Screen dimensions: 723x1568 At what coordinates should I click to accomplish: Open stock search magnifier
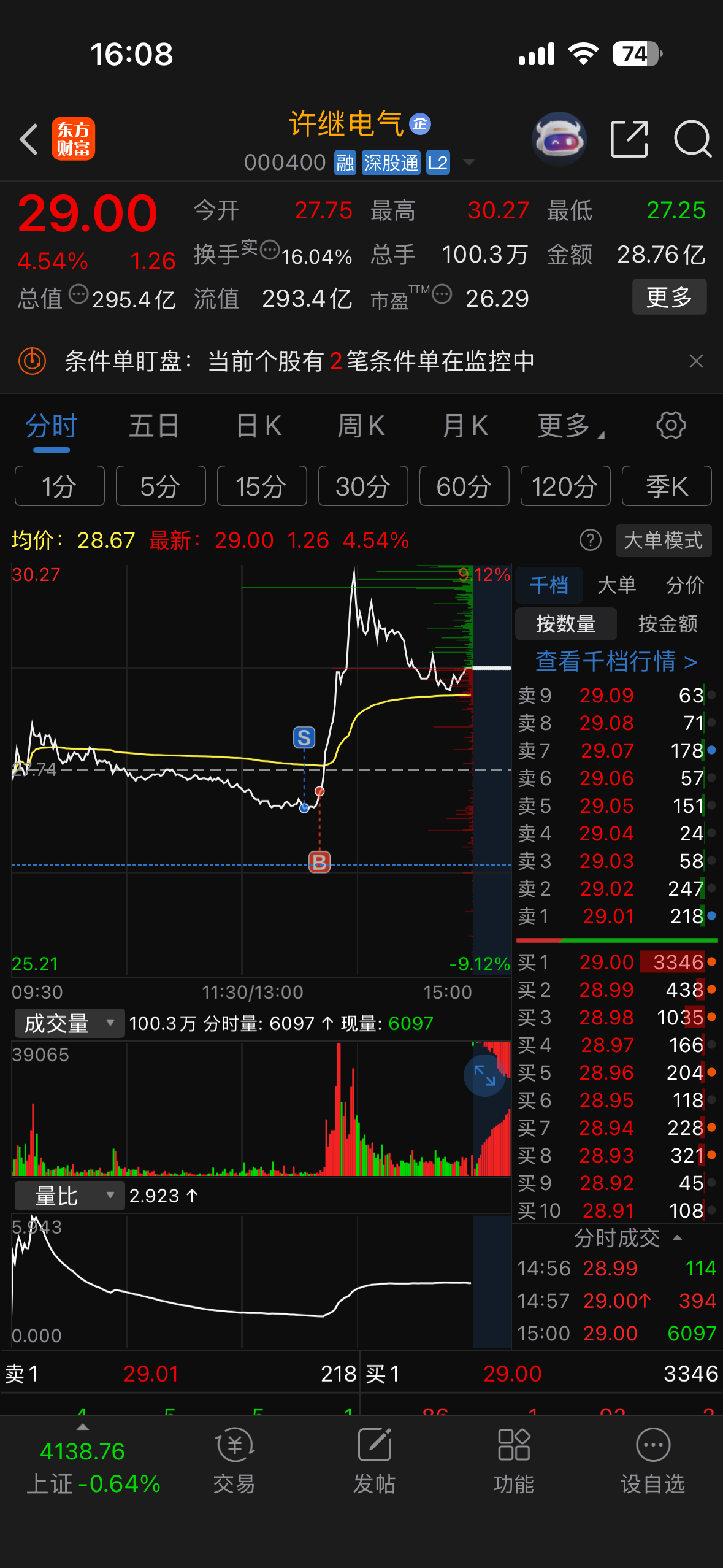click(692, 139)
